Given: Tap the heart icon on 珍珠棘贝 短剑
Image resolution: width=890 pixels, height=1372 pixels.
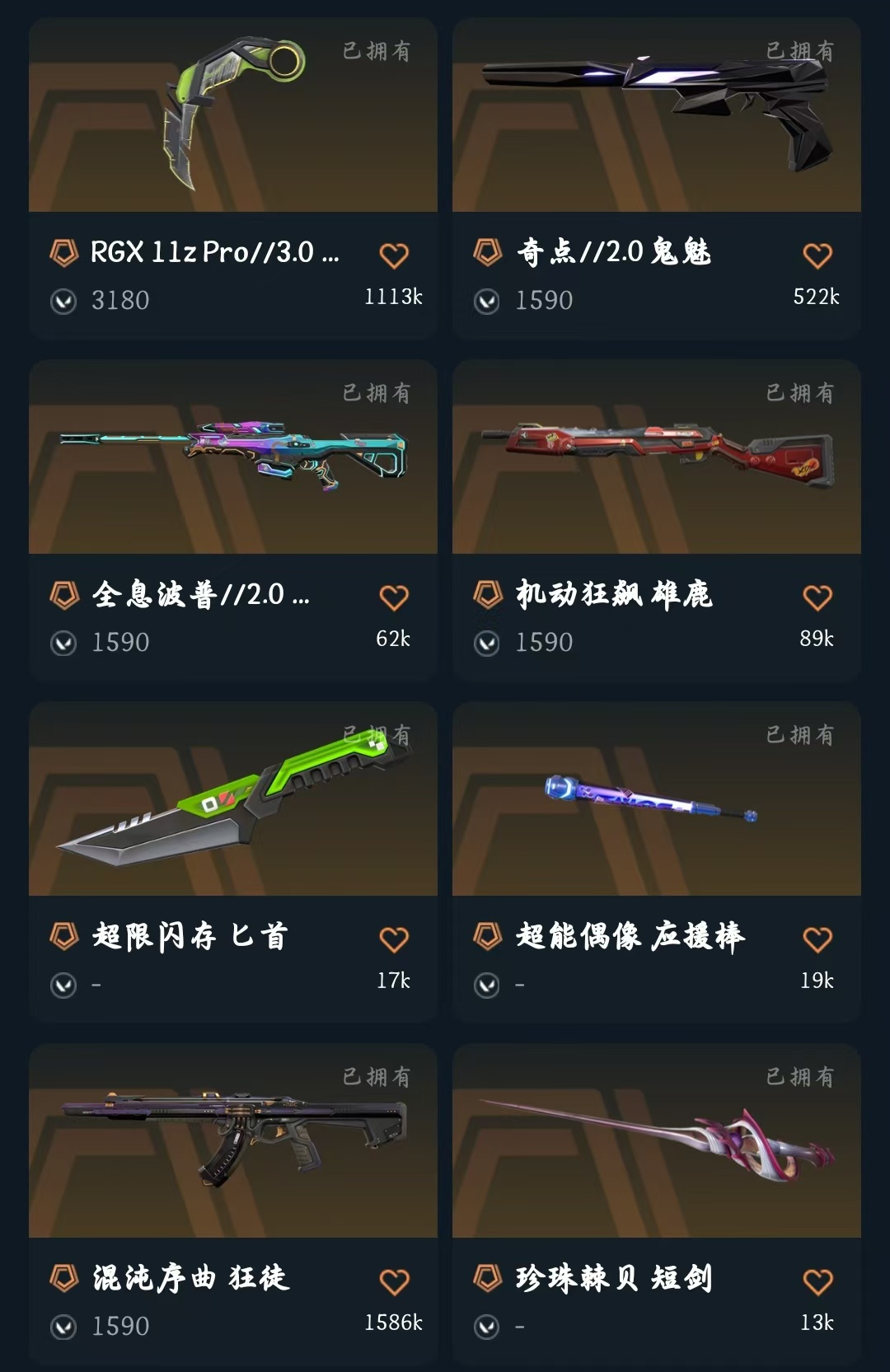Looking at the screenshot, I should pos(817,1281).
